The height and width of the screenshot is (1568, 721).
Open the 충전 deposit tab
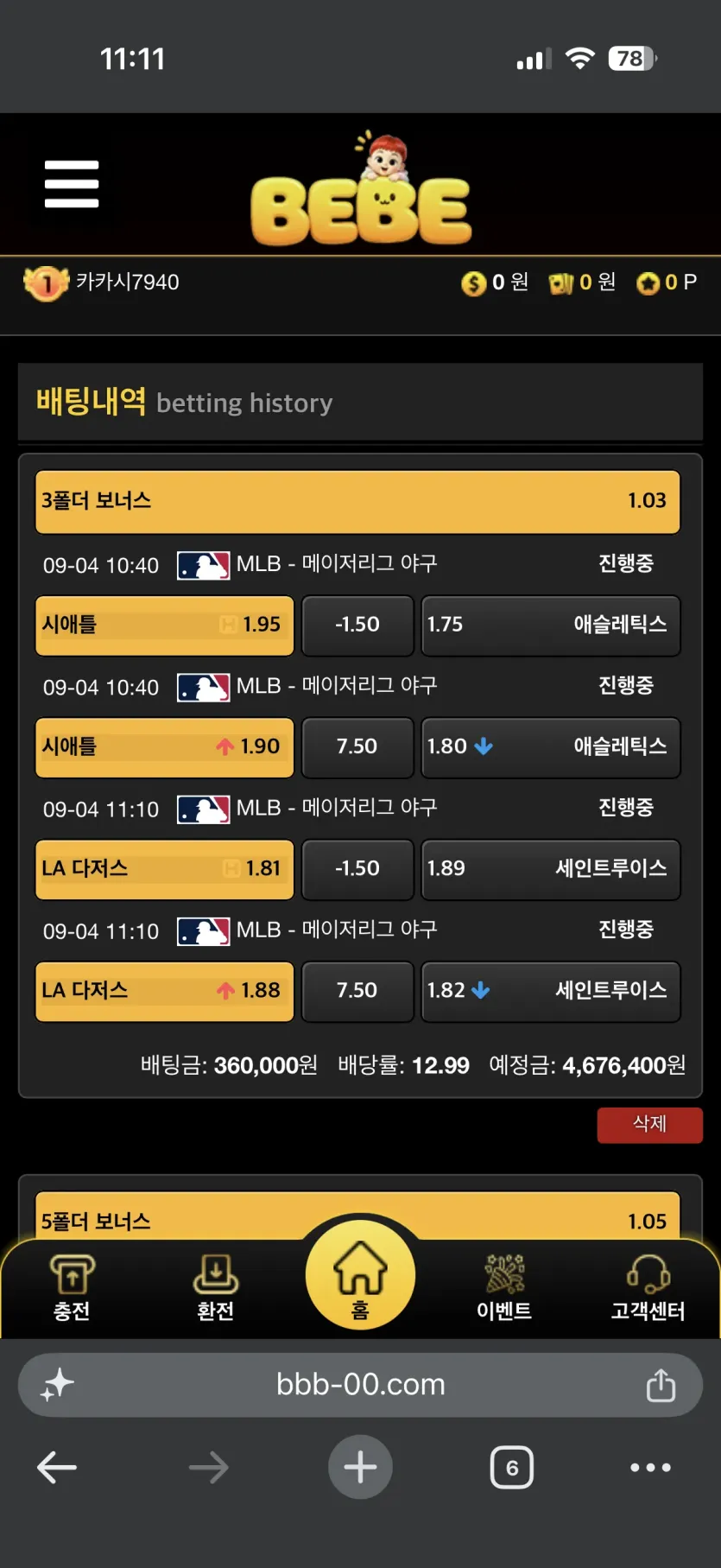72,1287
